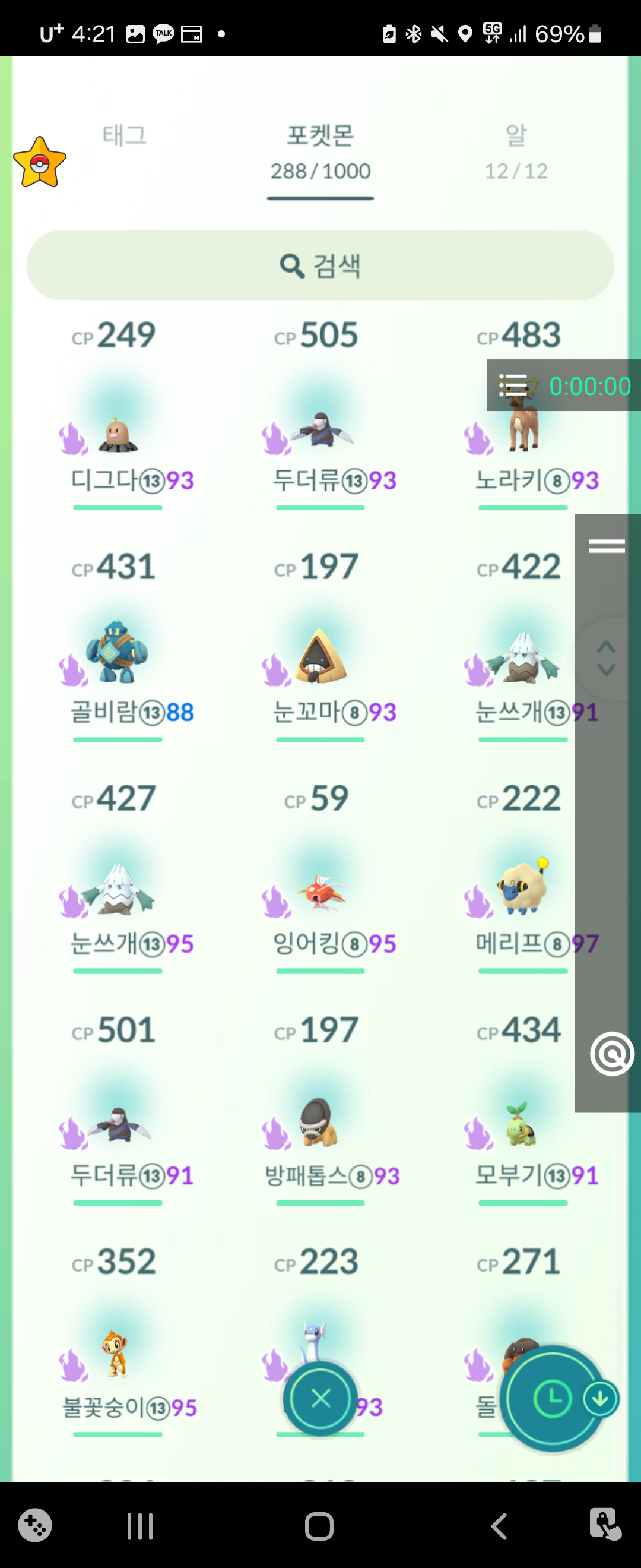Open the recent sort order button
Image resolution: width=641 pixels, height=1568 pixels.
click(552, 1398)
